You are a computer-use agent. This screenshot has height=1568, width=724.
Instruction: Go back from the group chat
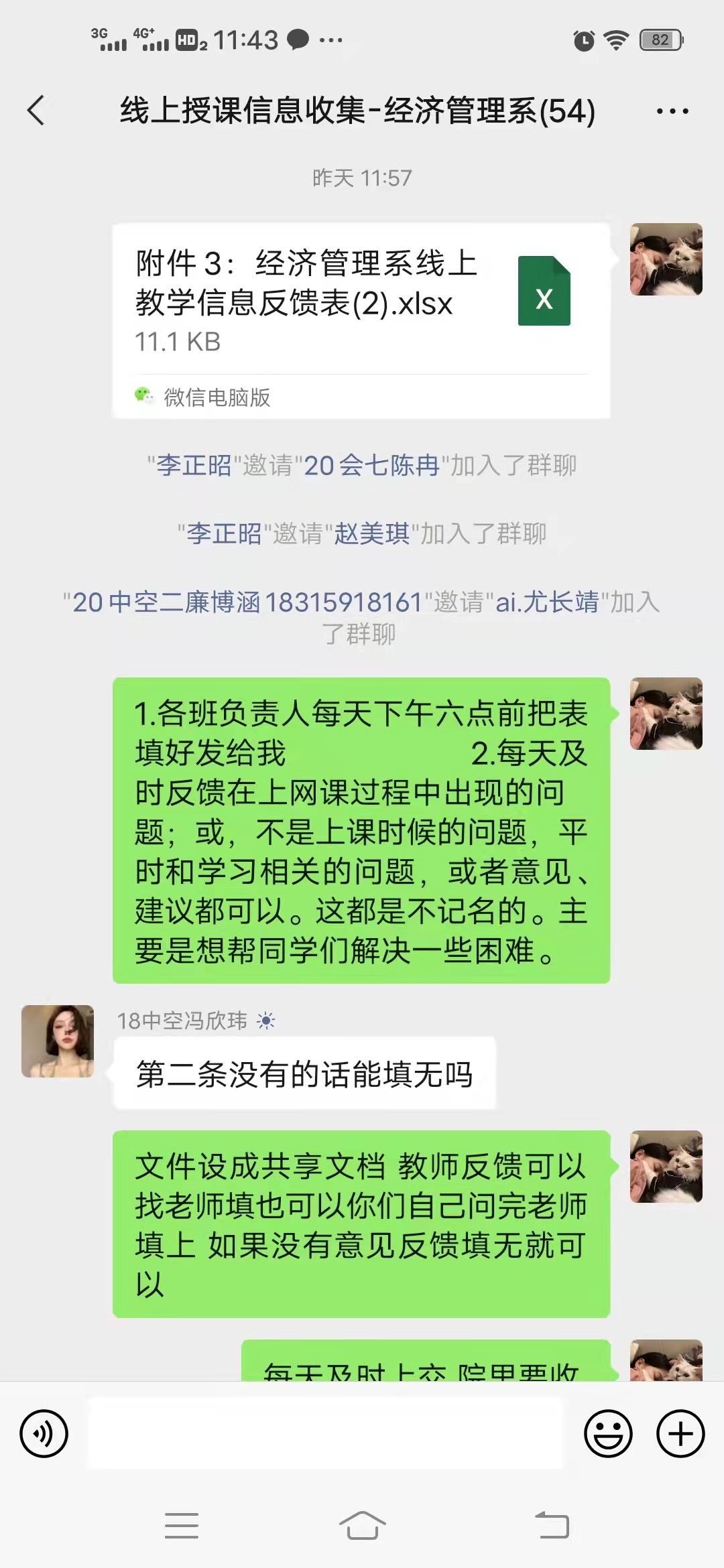[x=36, y=111]
